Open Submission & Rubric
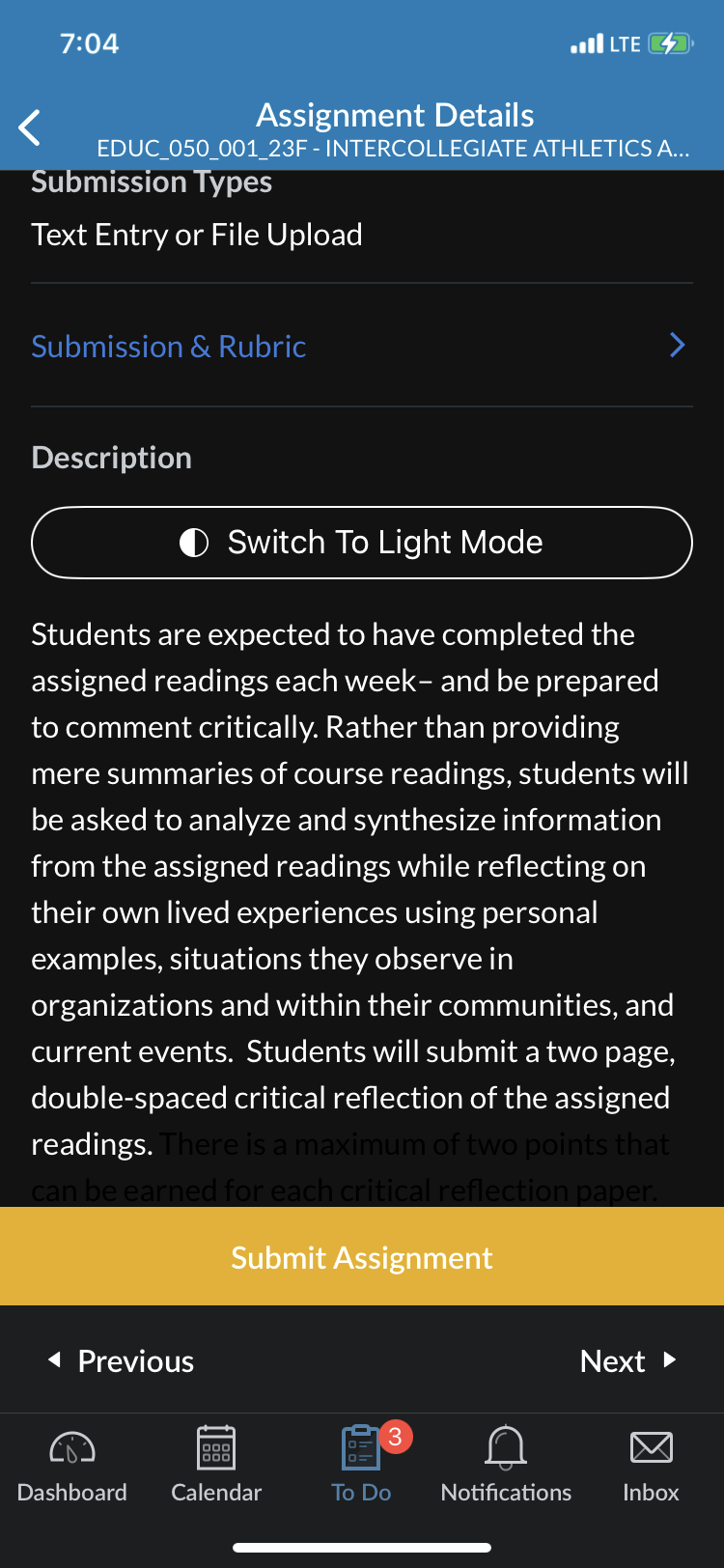This screenshot has height=1568, width=724. tap(362, 346)
